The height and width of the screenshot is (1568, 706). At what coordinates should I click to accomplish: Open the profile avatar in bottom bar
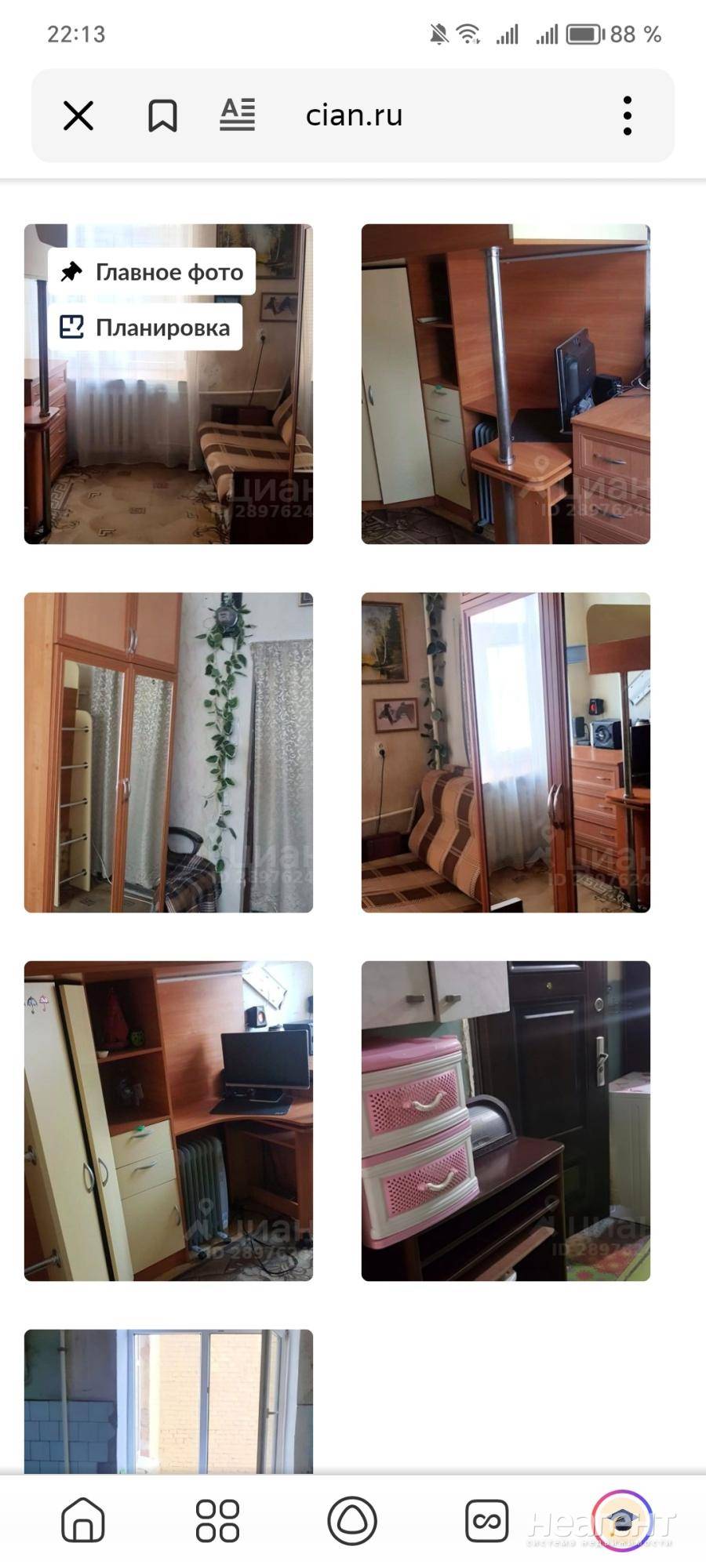(621, 1521)
